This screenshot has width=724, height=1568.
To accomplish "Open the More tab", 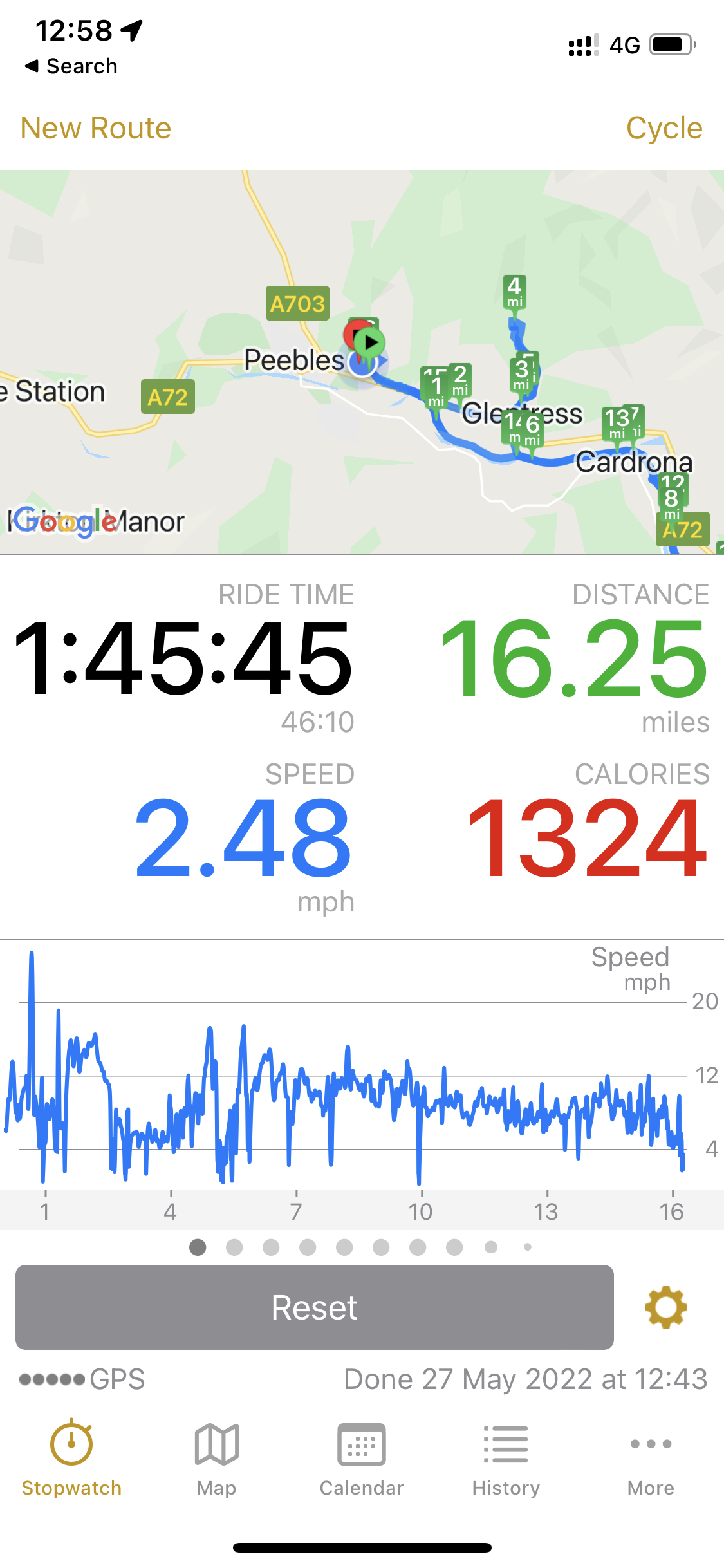I will coord(651,1460).
